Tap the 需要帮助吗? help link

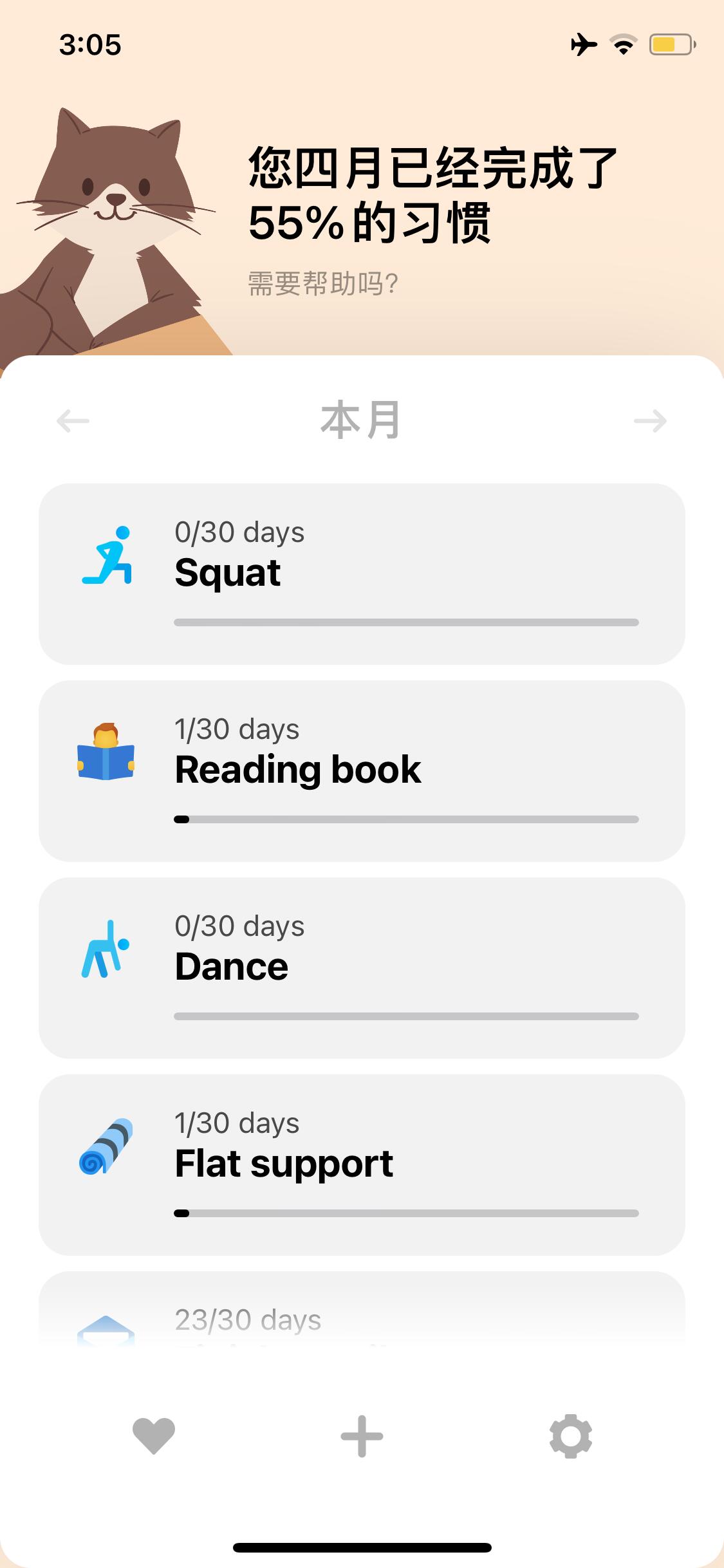point(323,284)
